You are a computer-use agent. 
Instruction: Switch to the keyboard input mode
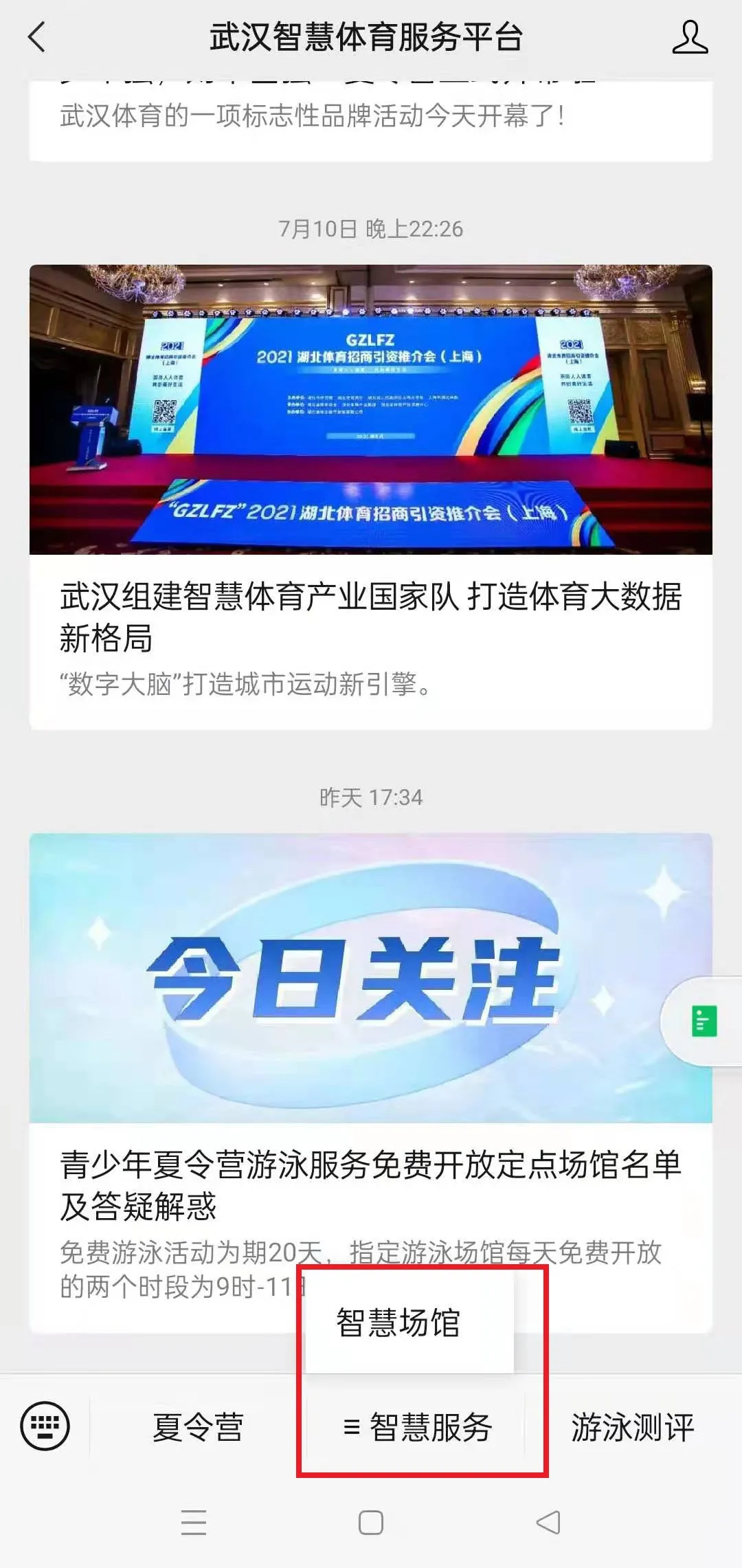(x=45, y=1426)
